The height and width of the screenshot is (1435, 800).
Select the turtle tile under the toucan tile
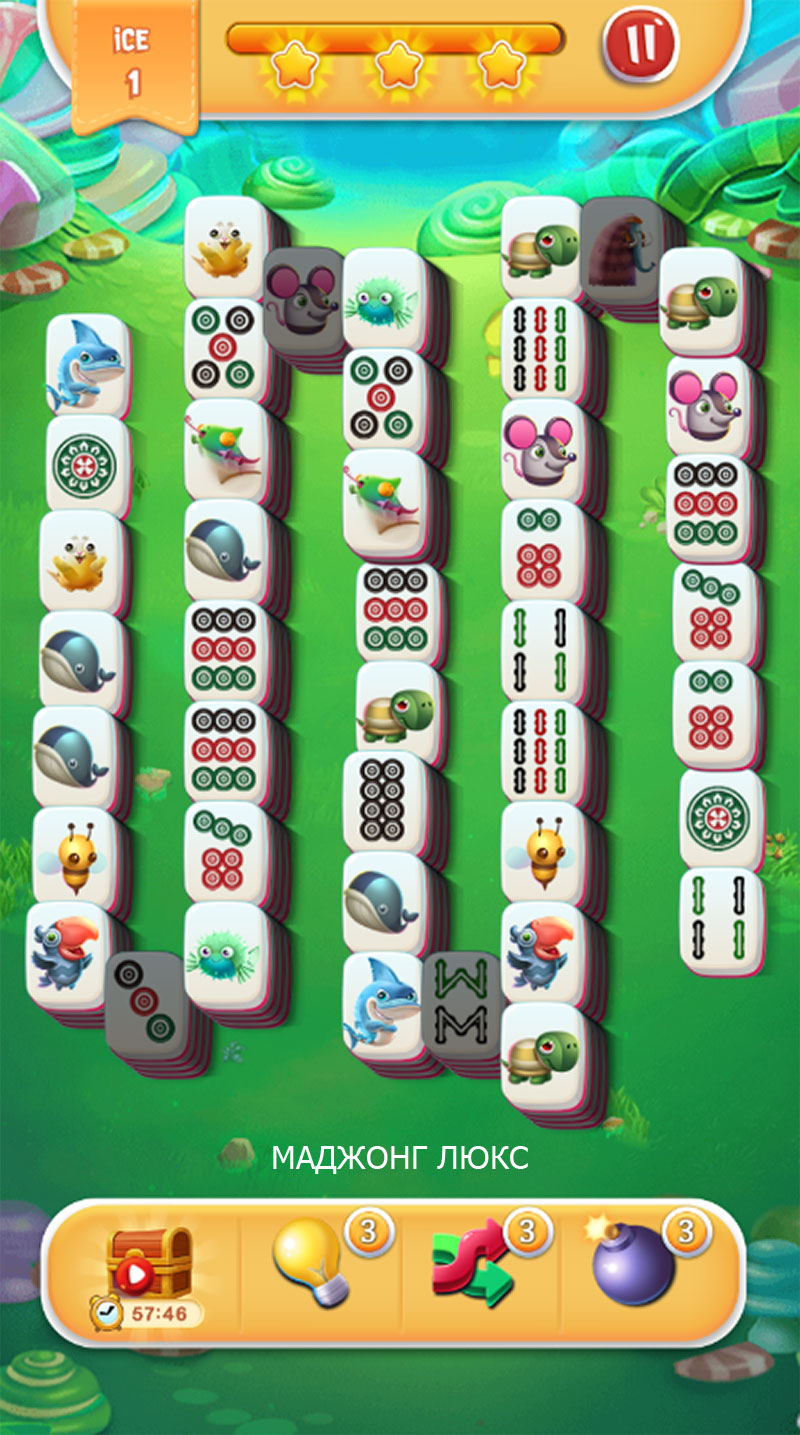pos(541,1054)
